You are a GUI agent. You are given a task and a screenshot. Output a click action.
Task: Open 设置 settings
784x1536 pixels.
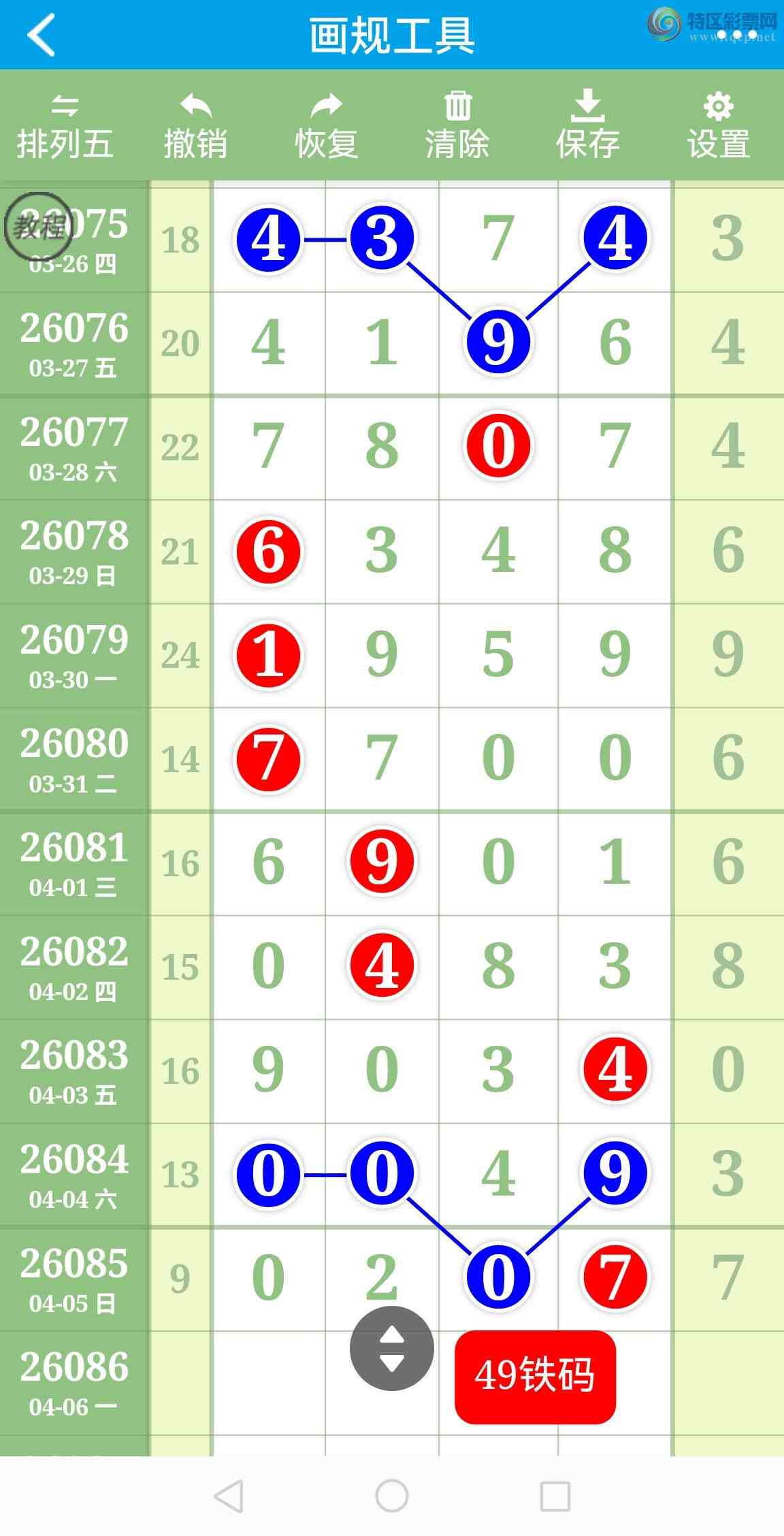pyautogui.click(x=718, y=127)
